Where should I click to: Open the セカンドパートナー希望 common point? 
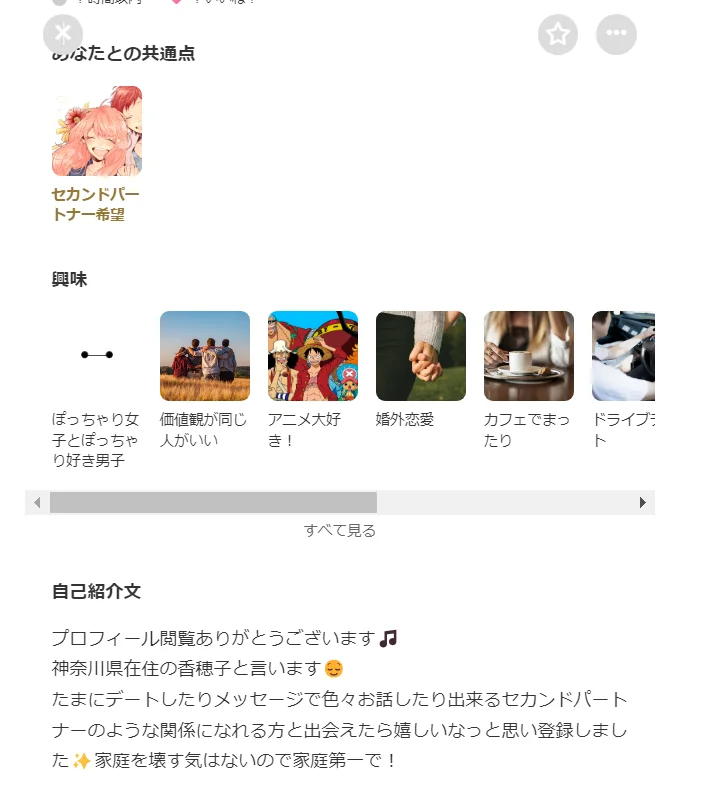click(x=97, y=131)
